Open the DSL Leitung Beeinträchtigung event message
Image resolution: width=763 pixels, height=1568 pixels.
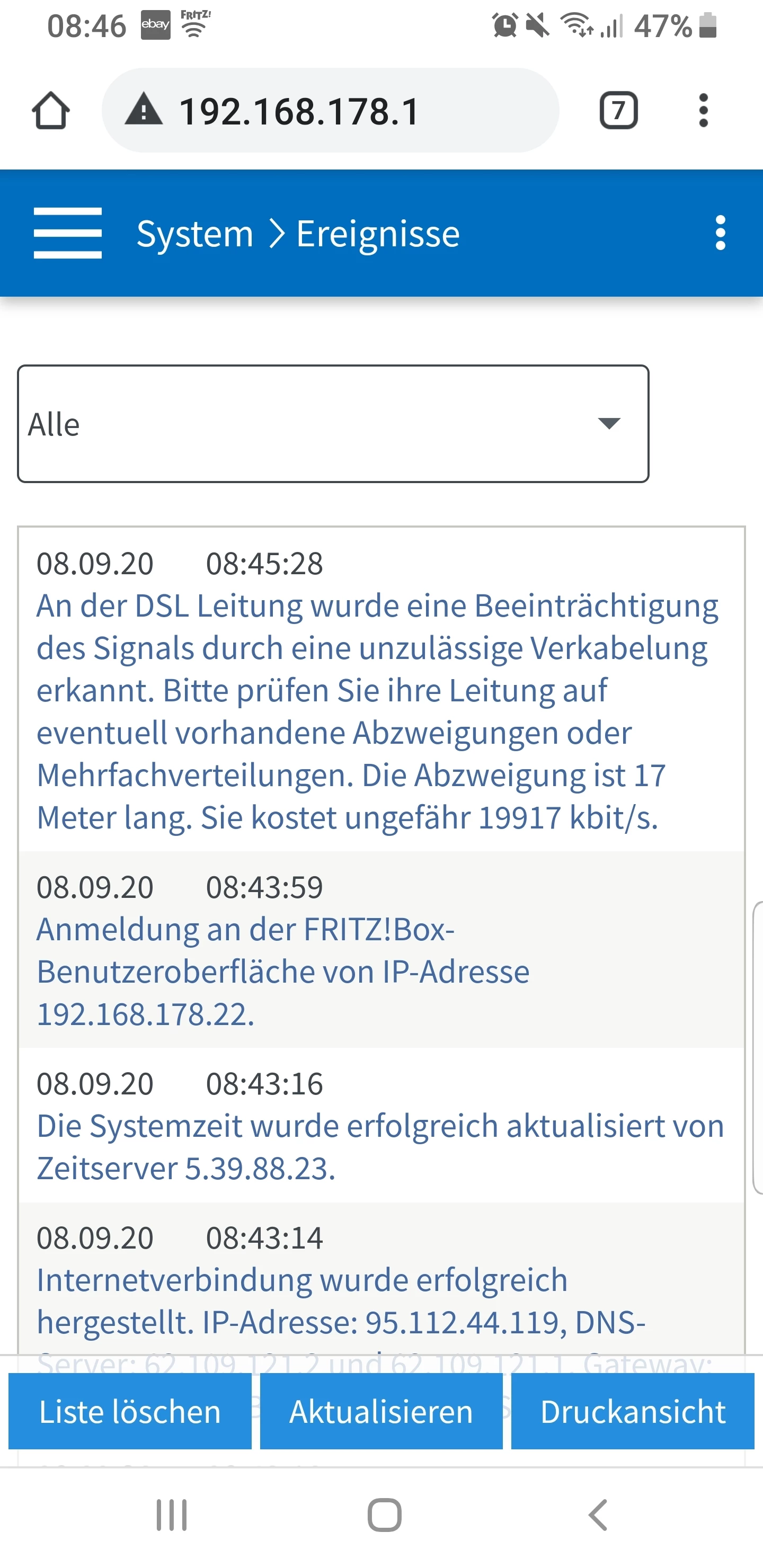378,711
